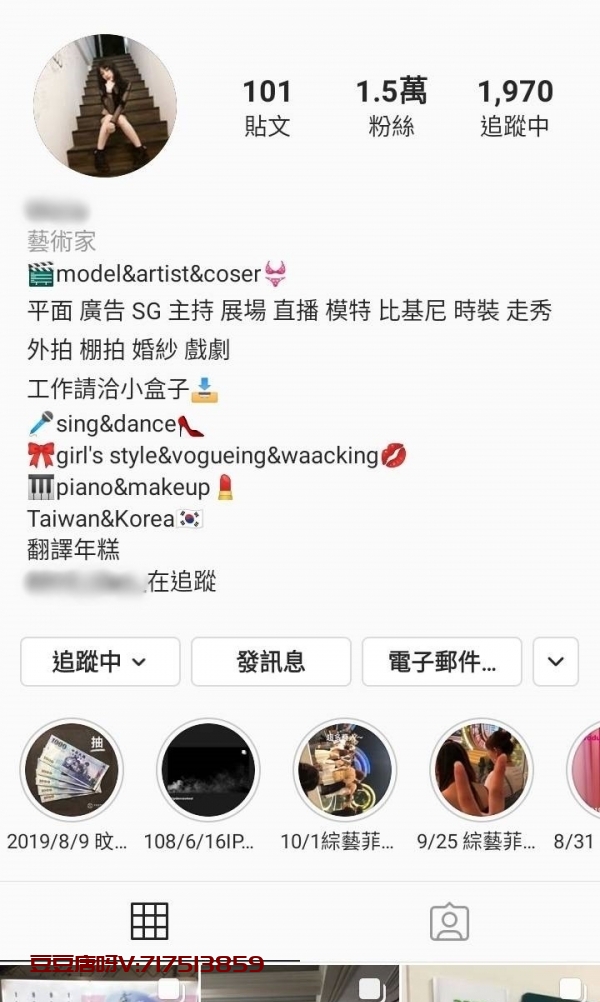Expand suggested accounts with the chevron button
The image size is (600, 1002).
click(x=556, y=662)
